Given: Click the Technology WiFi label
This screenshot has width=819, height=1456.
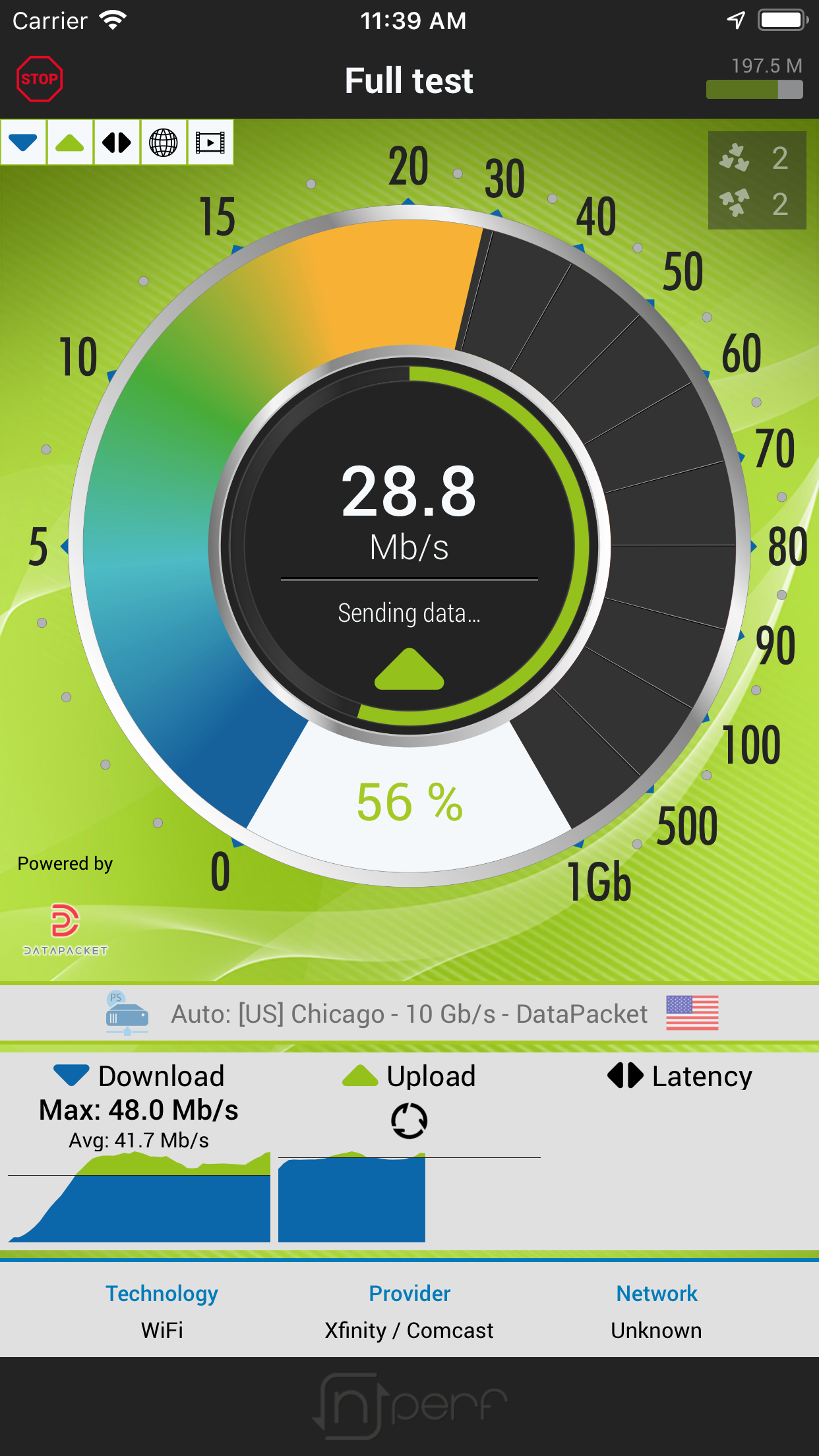Looking at the screenshot, I should click(x=162, y=1329).
